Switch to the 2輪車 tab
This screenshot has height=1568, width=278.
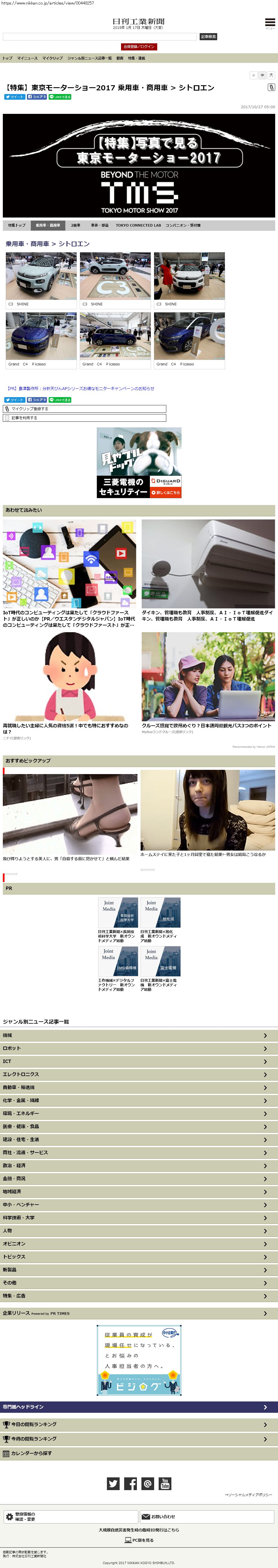(76, 225)
